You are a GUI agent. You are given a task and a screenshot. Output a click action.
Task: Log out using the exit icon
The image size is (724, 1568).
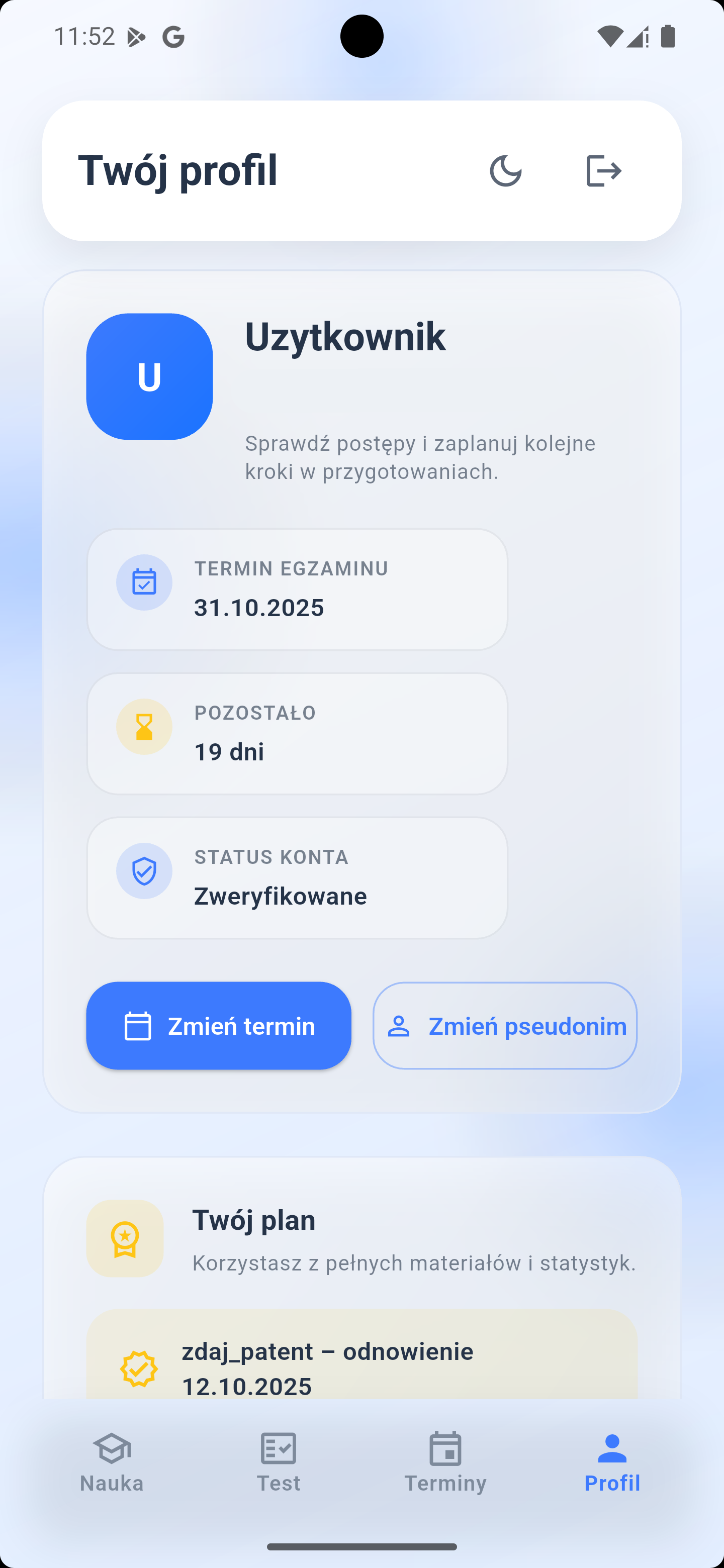[603, 170]
